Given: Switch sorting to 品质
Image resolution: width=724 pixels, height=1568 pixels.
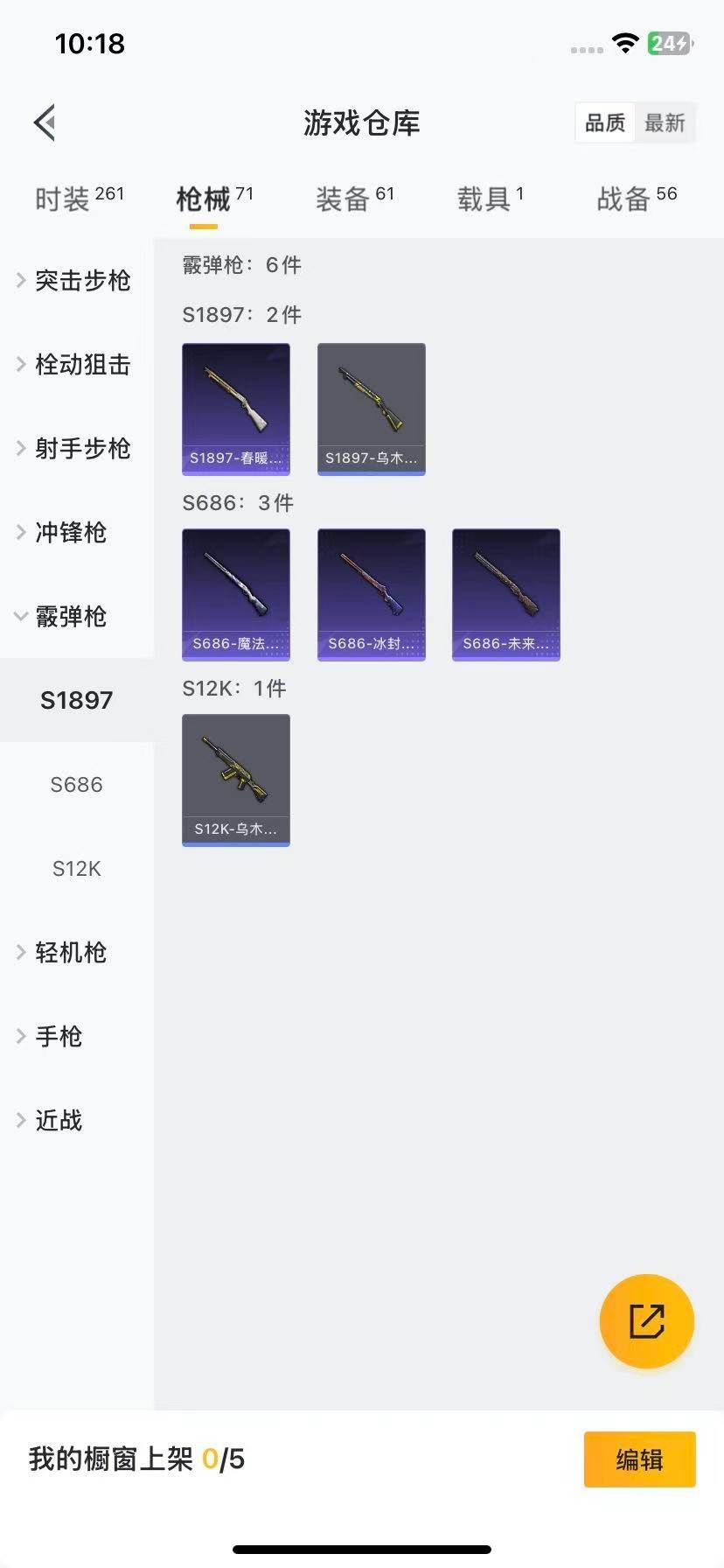Looking at the screenshot, I should point(604,122).
